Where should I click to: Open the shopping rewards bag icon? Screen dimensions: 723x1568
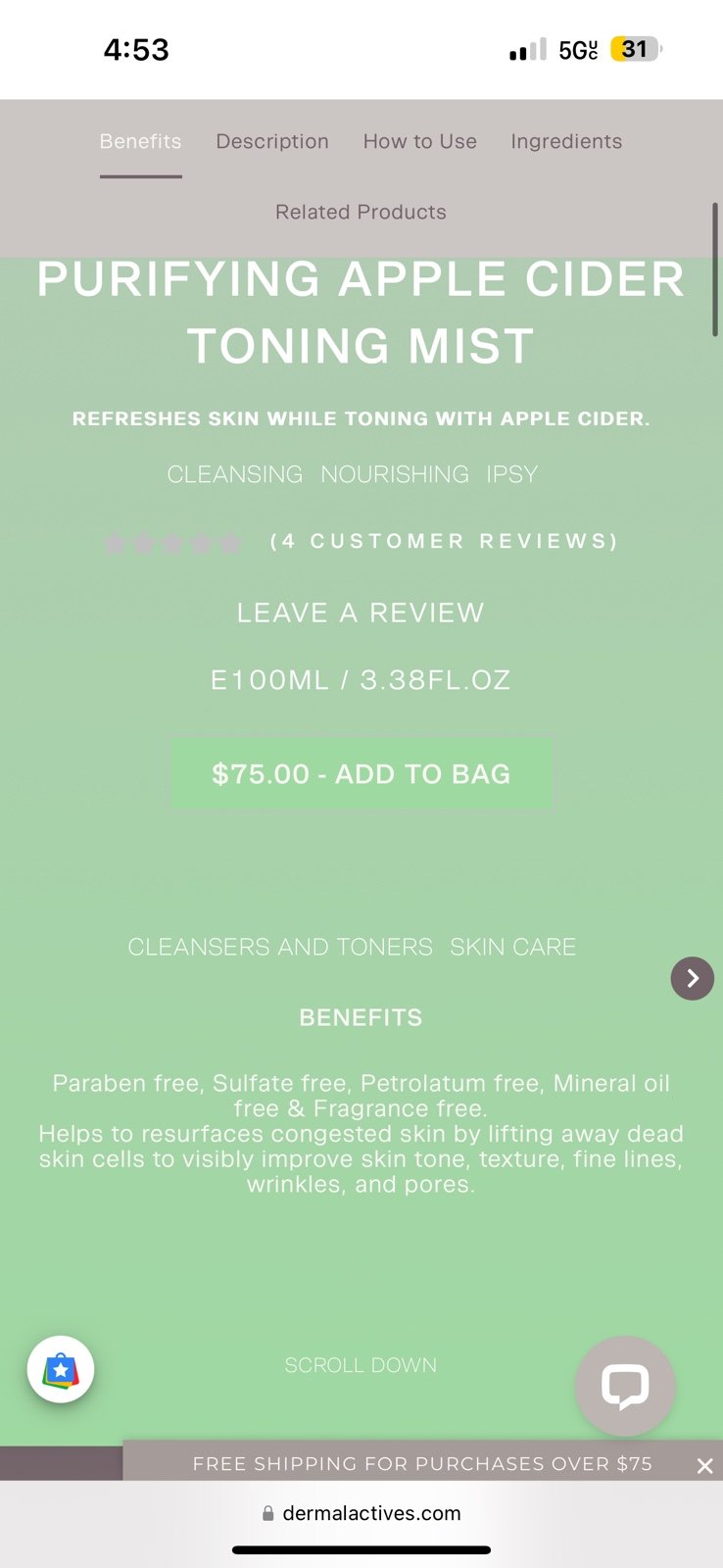pyautogui.click(x=61, y=1369)
